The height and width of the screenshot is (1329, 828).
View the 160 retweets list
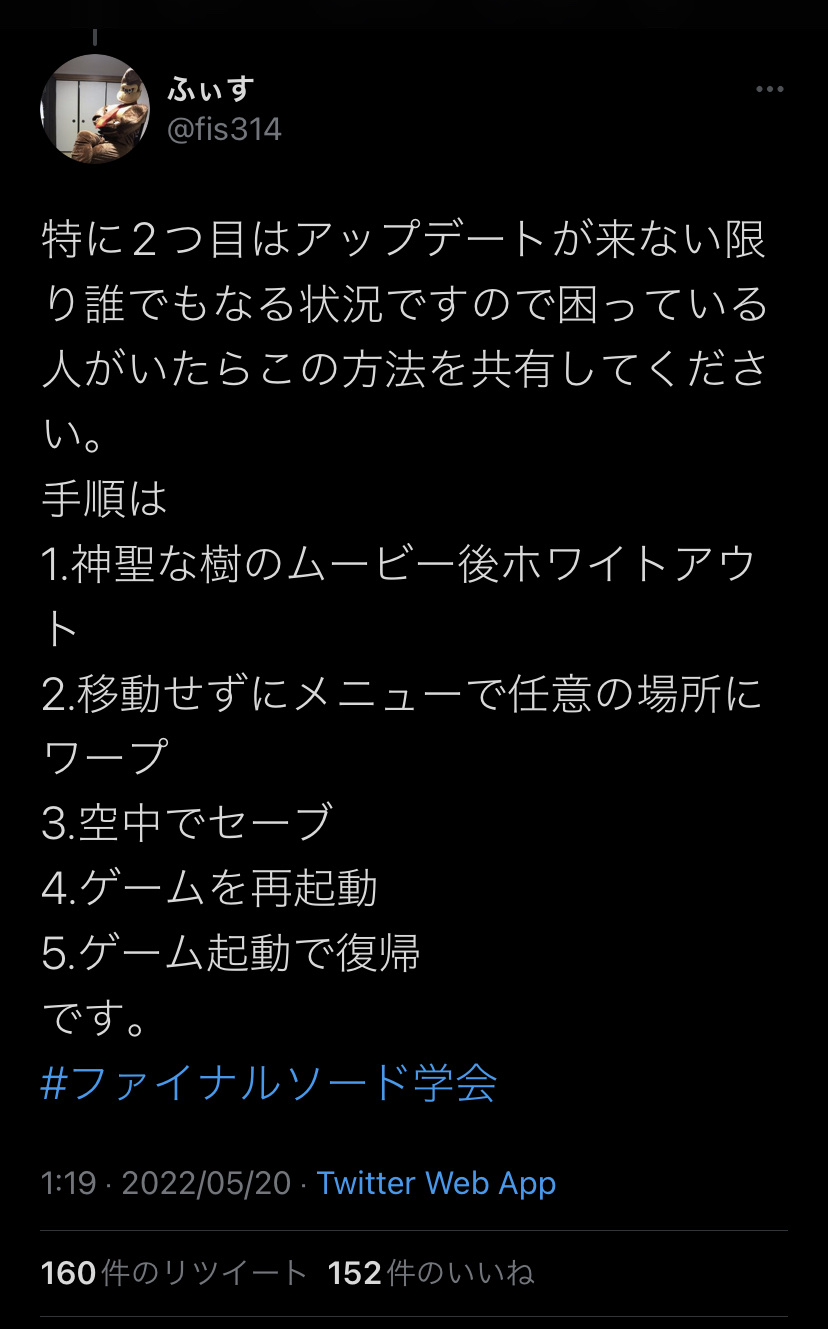pyautogui.click(x=174, y=1273)
